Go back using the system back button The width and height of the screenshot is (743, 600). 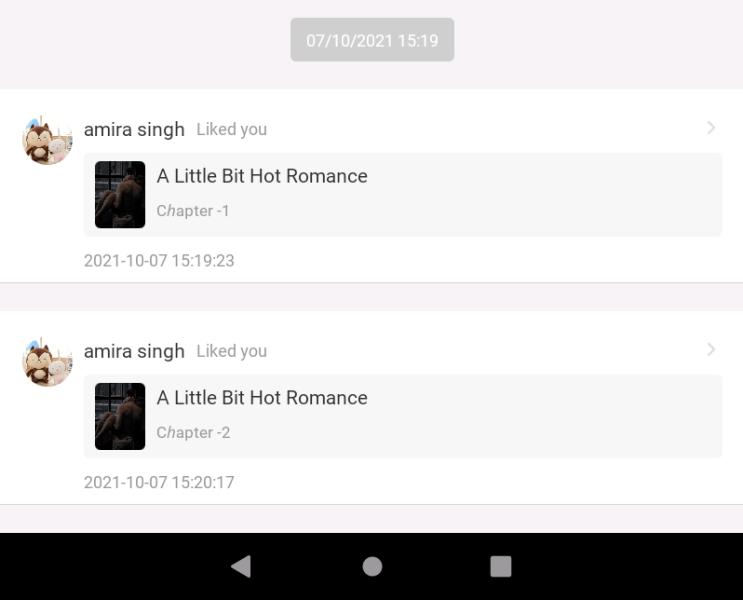point(241,566)
